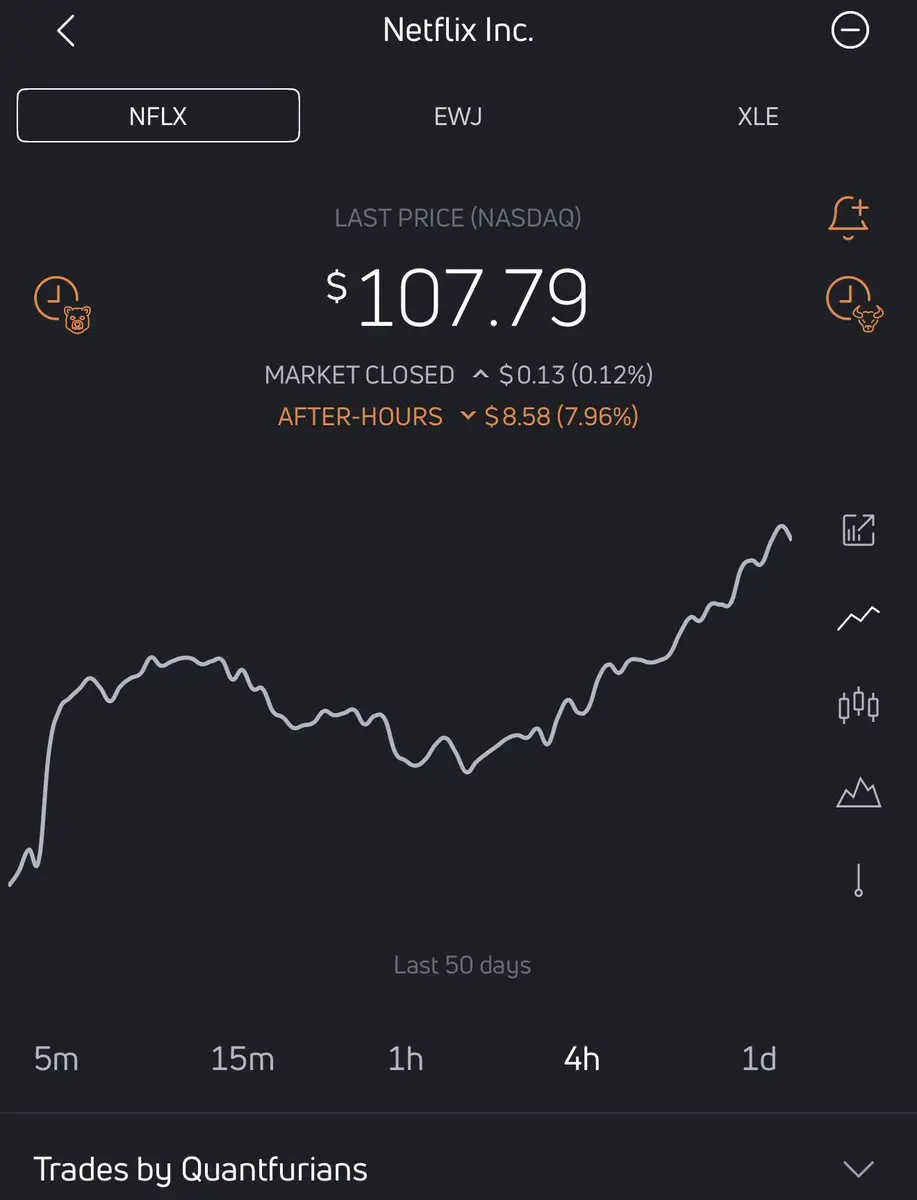917x1200 pixels.
Task: Select the 4h chart interval
Action: coord(582,1059)
